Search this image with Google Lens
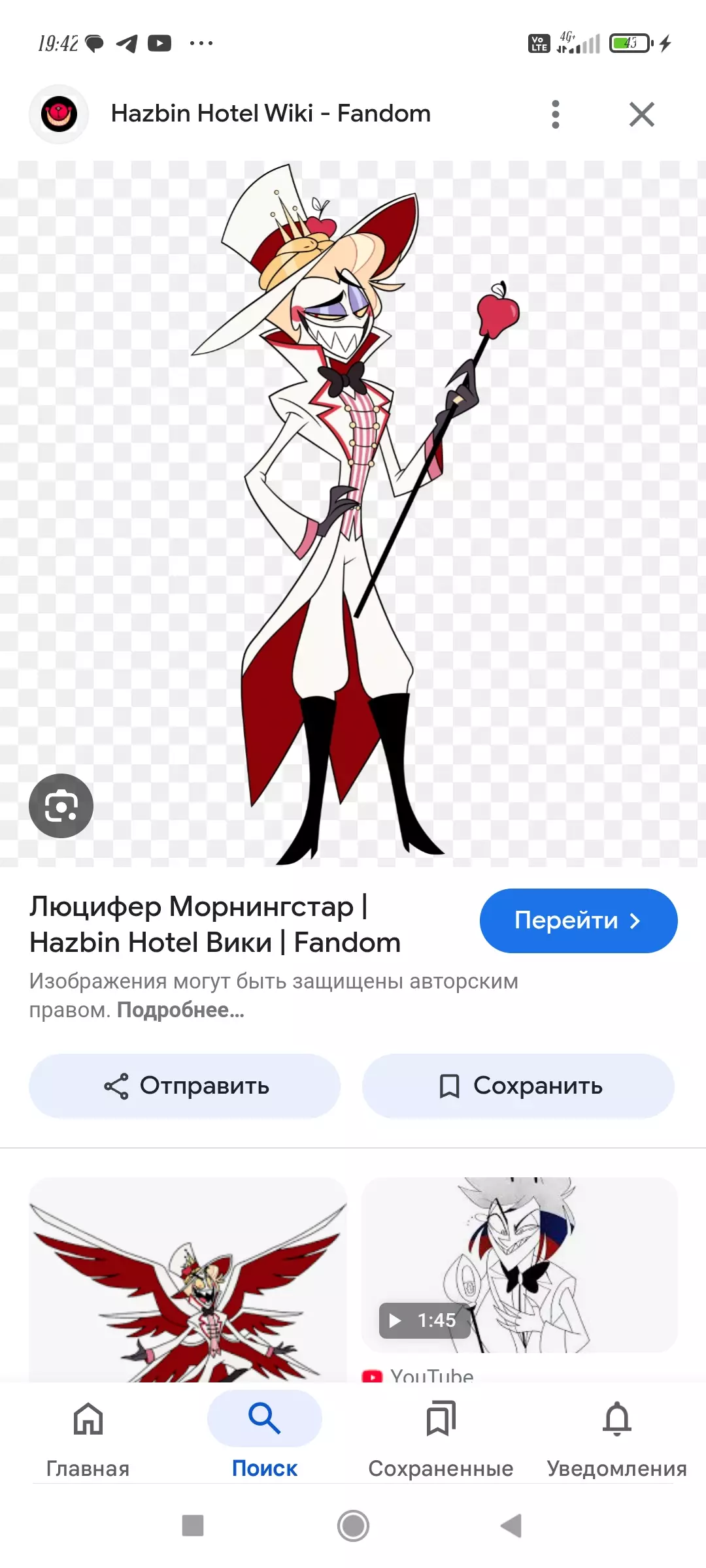The image size is (706, 1568). pos(61,806)
